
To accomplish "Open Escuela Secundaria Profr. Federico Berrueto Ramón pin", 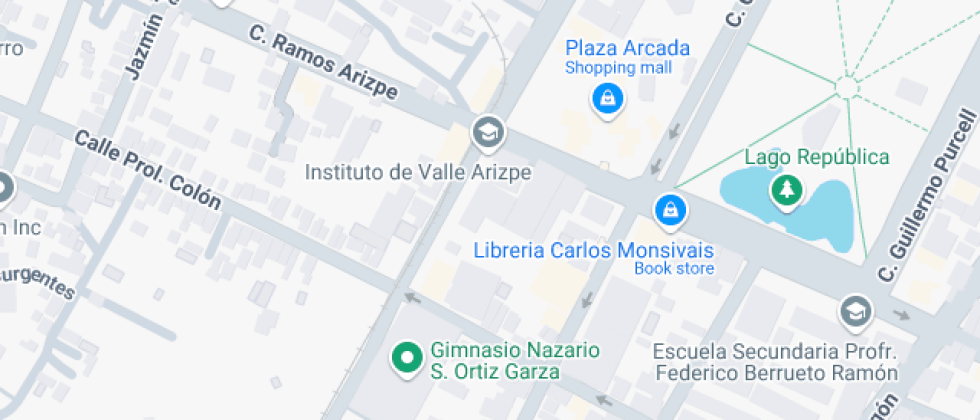I will pos(856,312).
